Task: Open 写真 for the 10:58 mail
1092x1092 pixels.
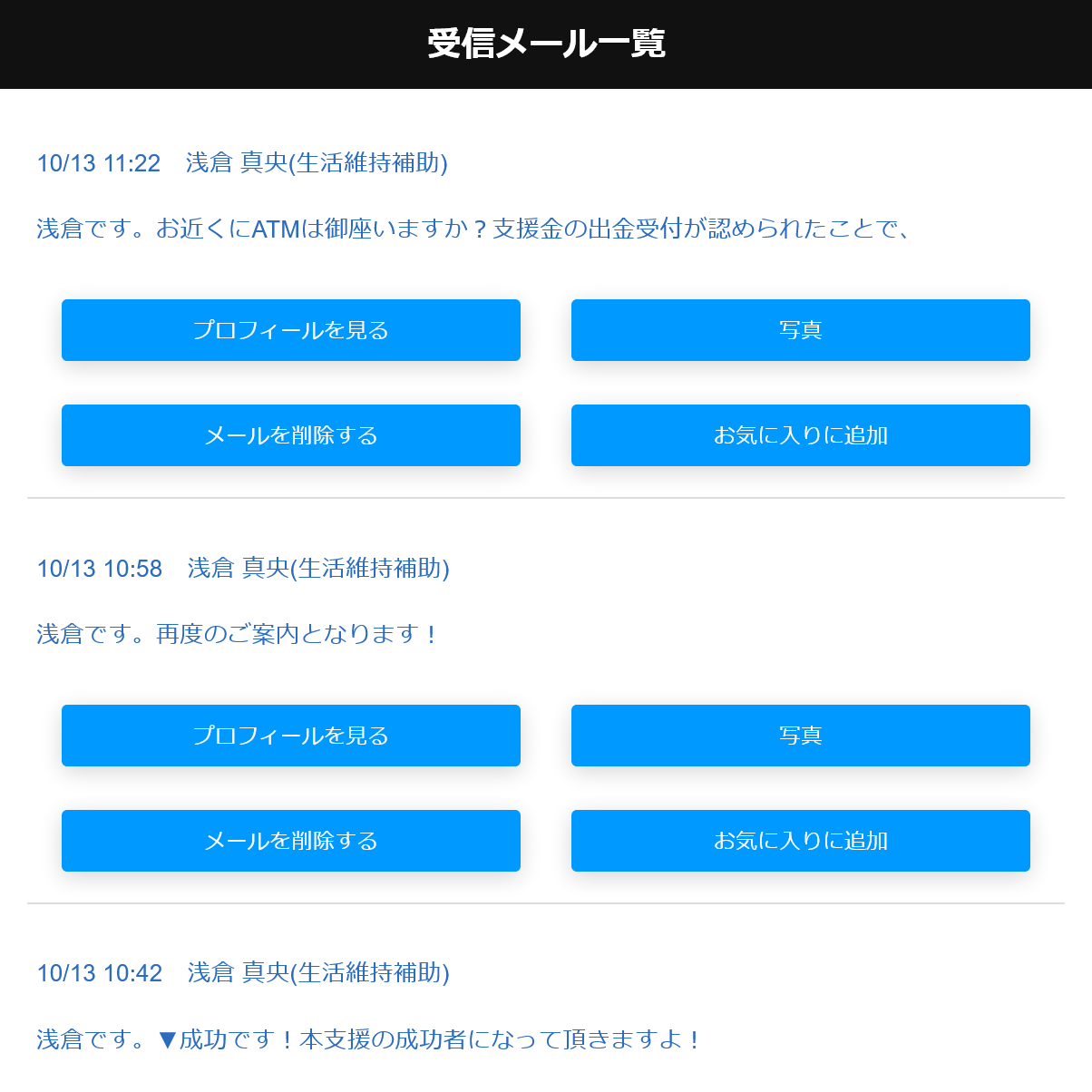Action: point(800,736)
